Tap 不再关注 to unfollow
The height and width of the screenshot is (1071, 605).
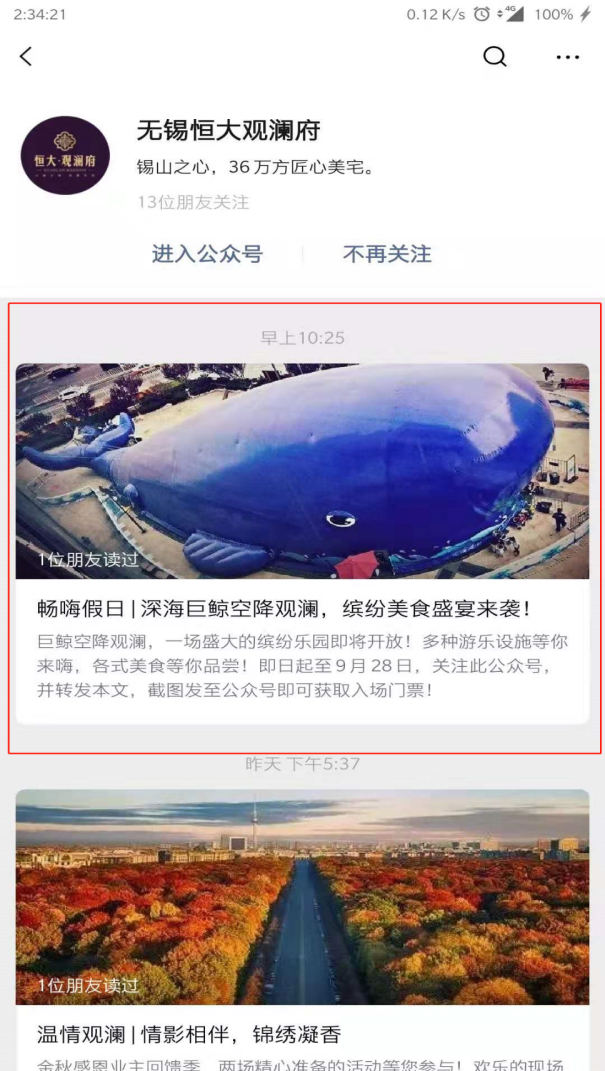[x=387, y=254]
